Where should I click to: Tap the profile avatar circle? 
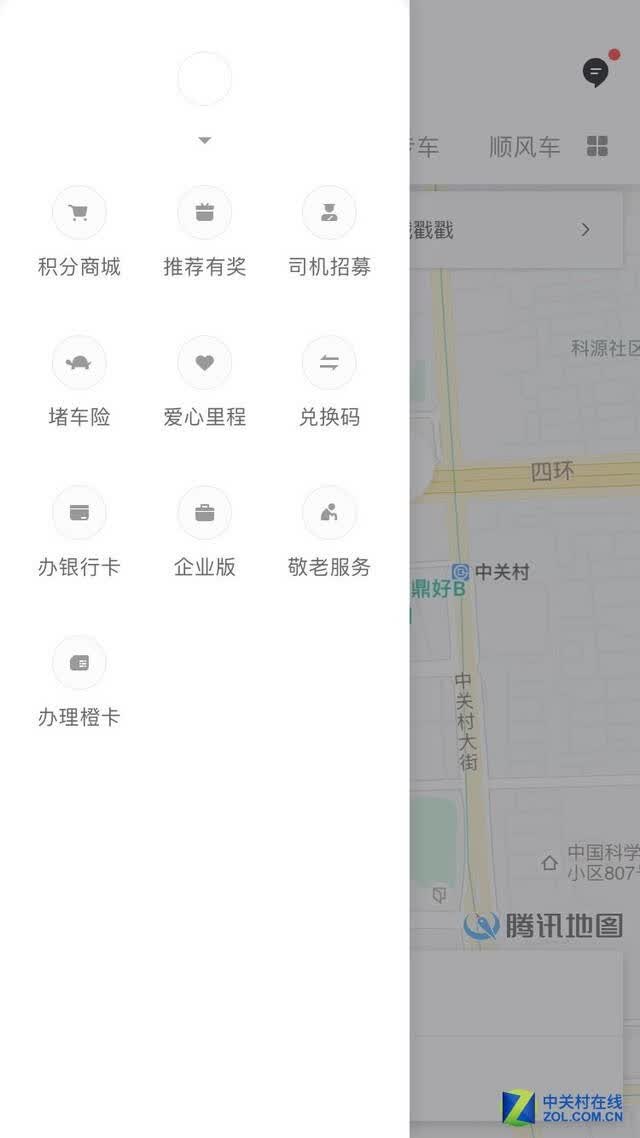(x=205, y=78)
